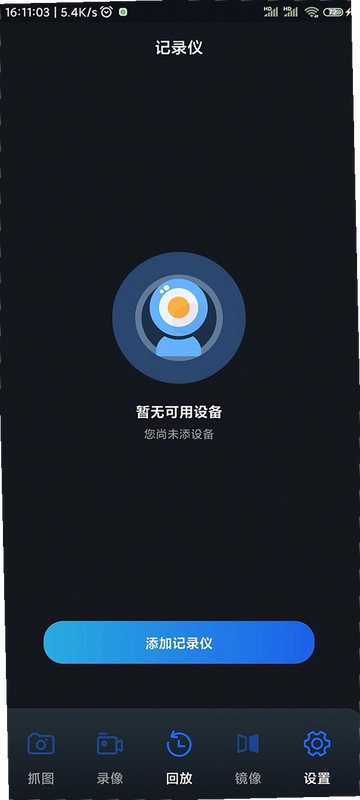360x800 pixels.
Task: Go to the 设置 settings tab
Action: point(317,758)
